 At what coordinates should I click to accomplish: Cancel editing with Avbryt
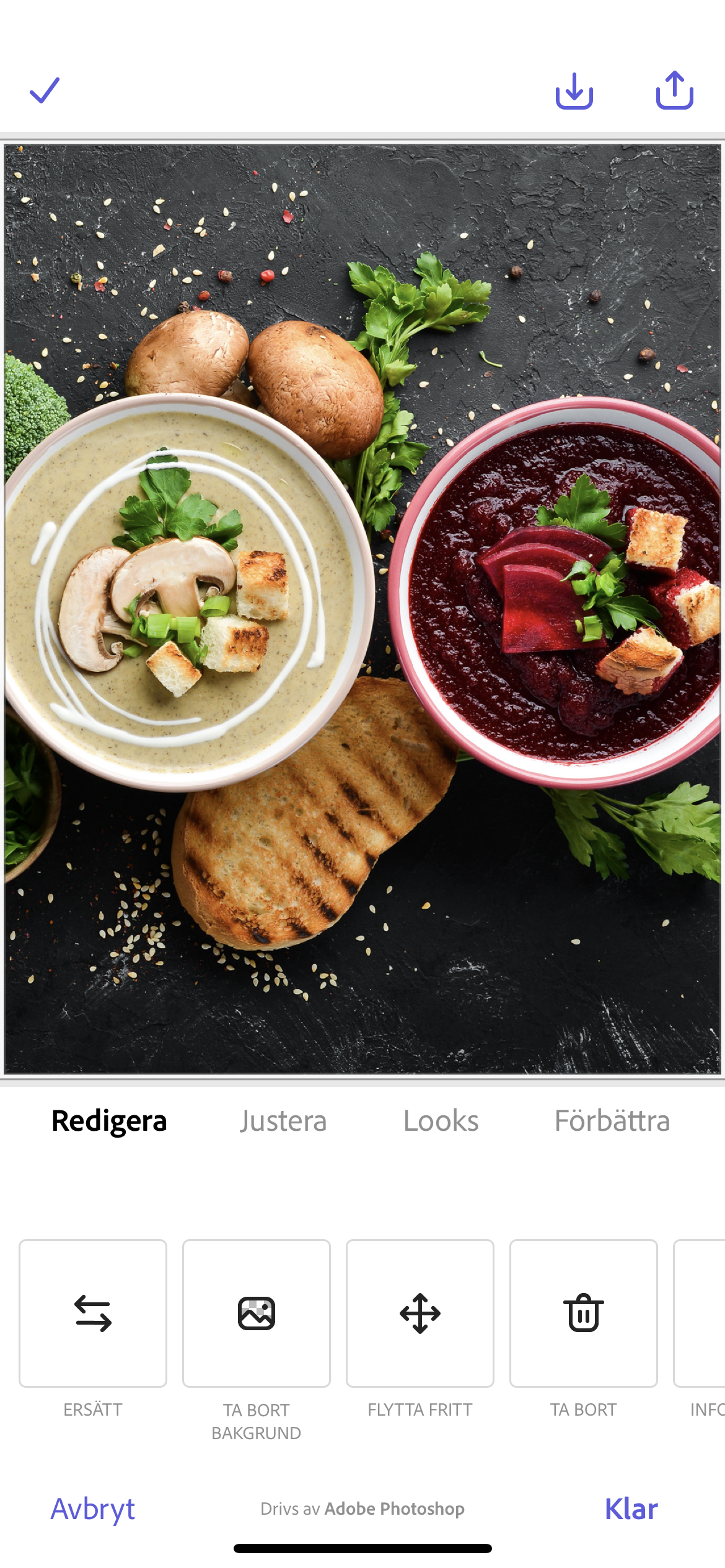pyautogui.click(x=93, y=1509)
